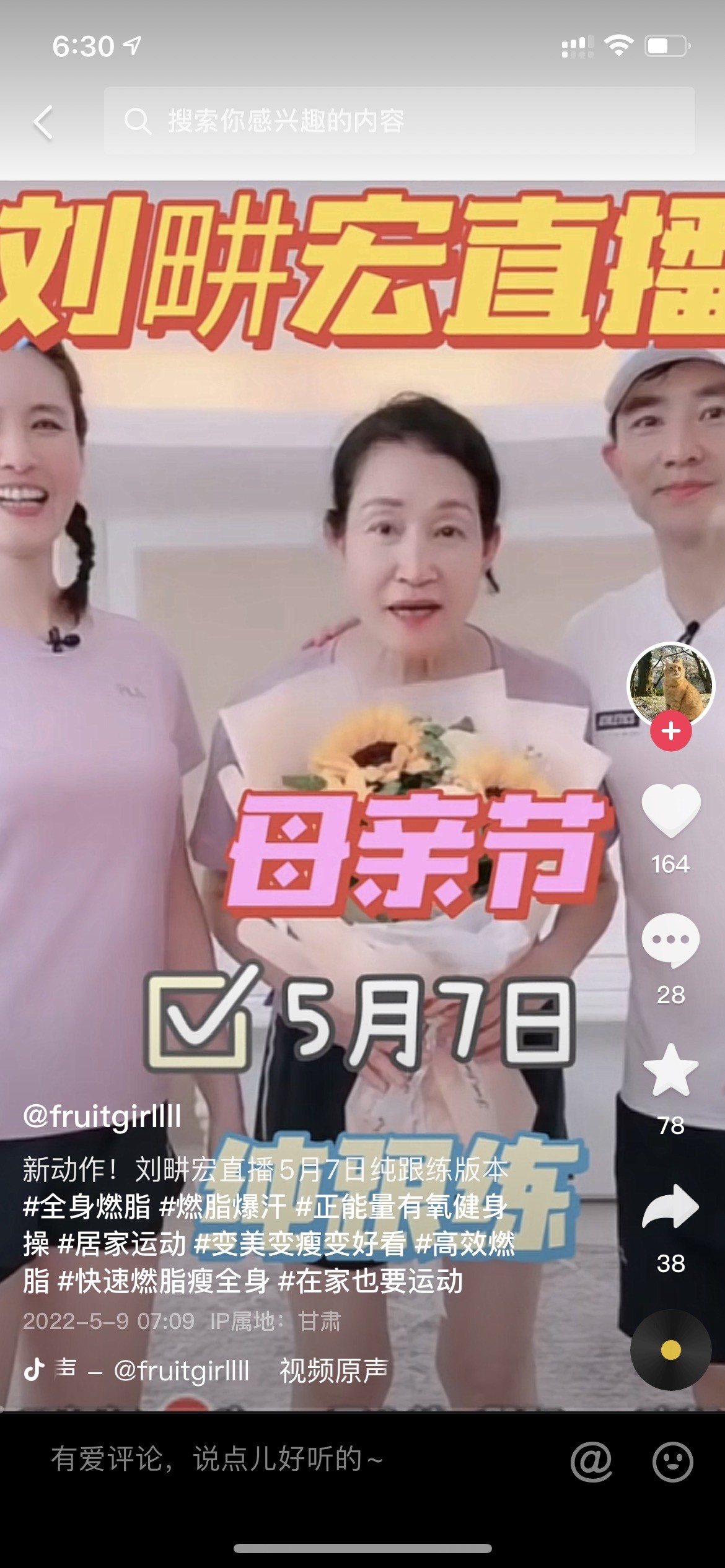Follow the creator with the red plus button
Screen dimensions: 725x1568
[x=670, y=731]
